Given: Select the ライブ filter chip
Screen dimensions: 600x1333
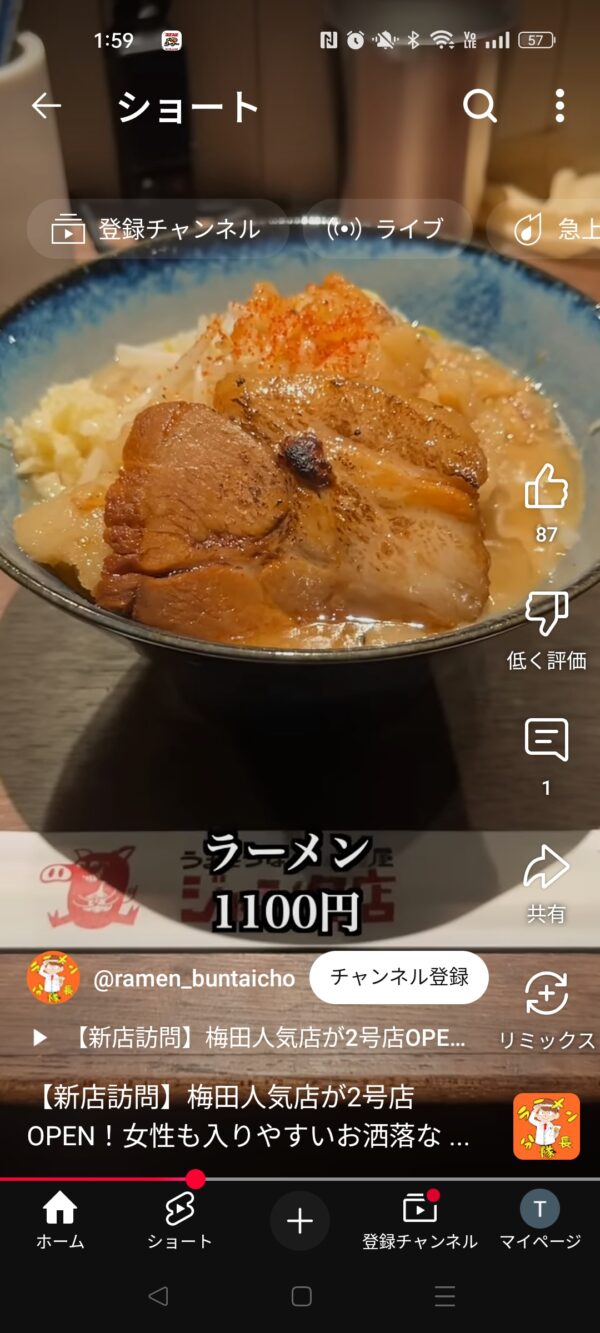Looking at the screenshot, I should (x=386, y=229).
